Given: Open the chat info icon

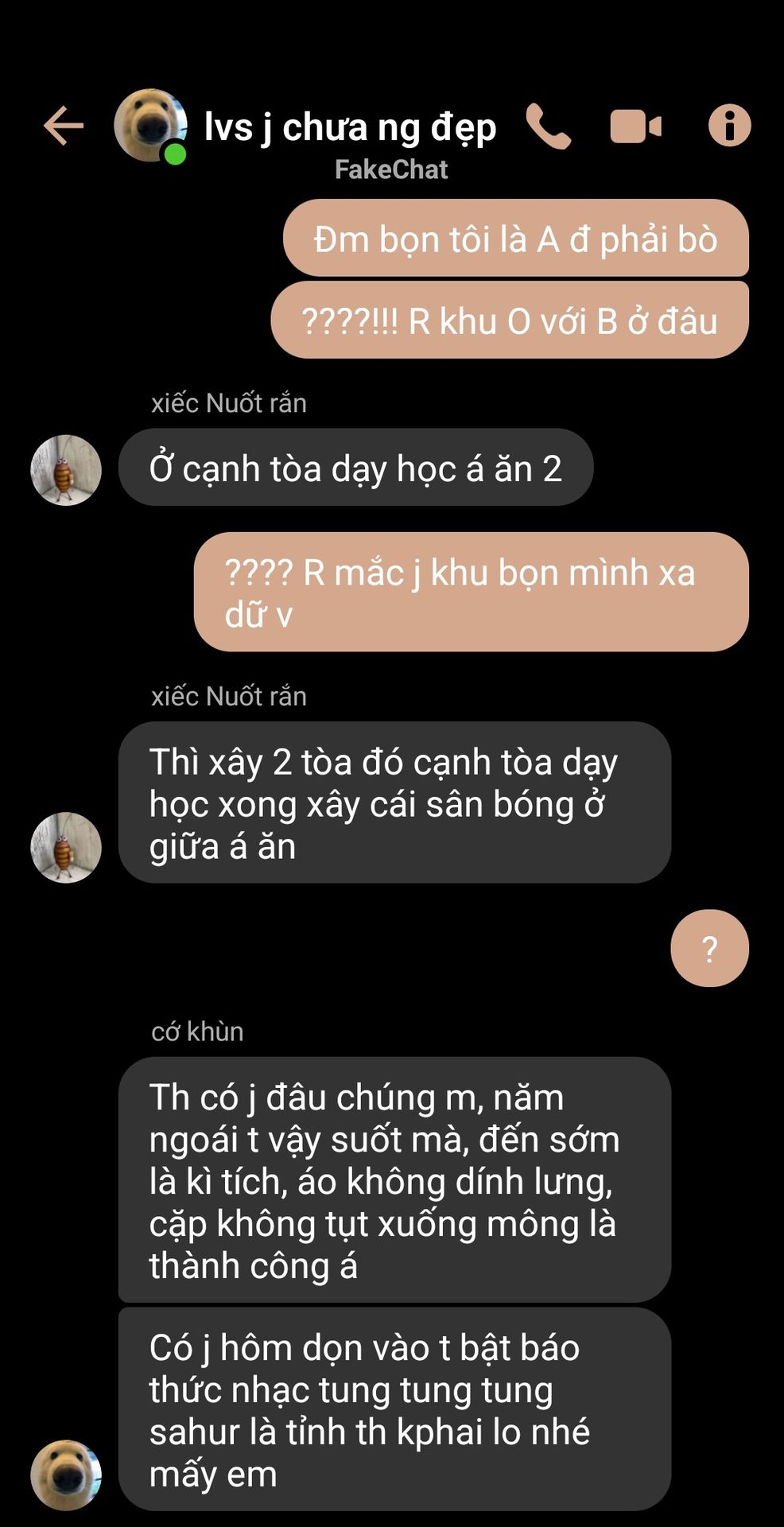Looking at the screenshot, I should pyautogui.click(x=729, y=126).
